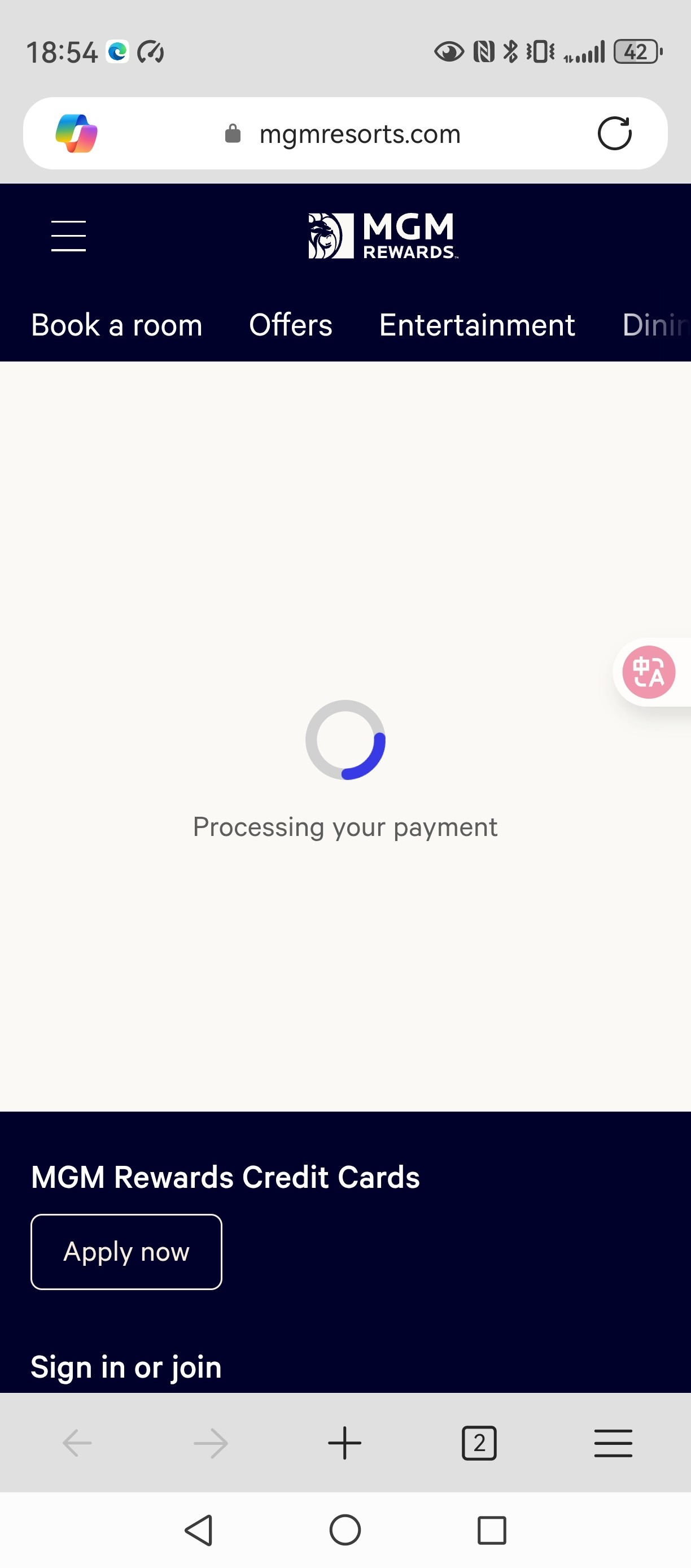Tap Apply now for credit cards
691x1568 pixels.
click(126, 1252)
